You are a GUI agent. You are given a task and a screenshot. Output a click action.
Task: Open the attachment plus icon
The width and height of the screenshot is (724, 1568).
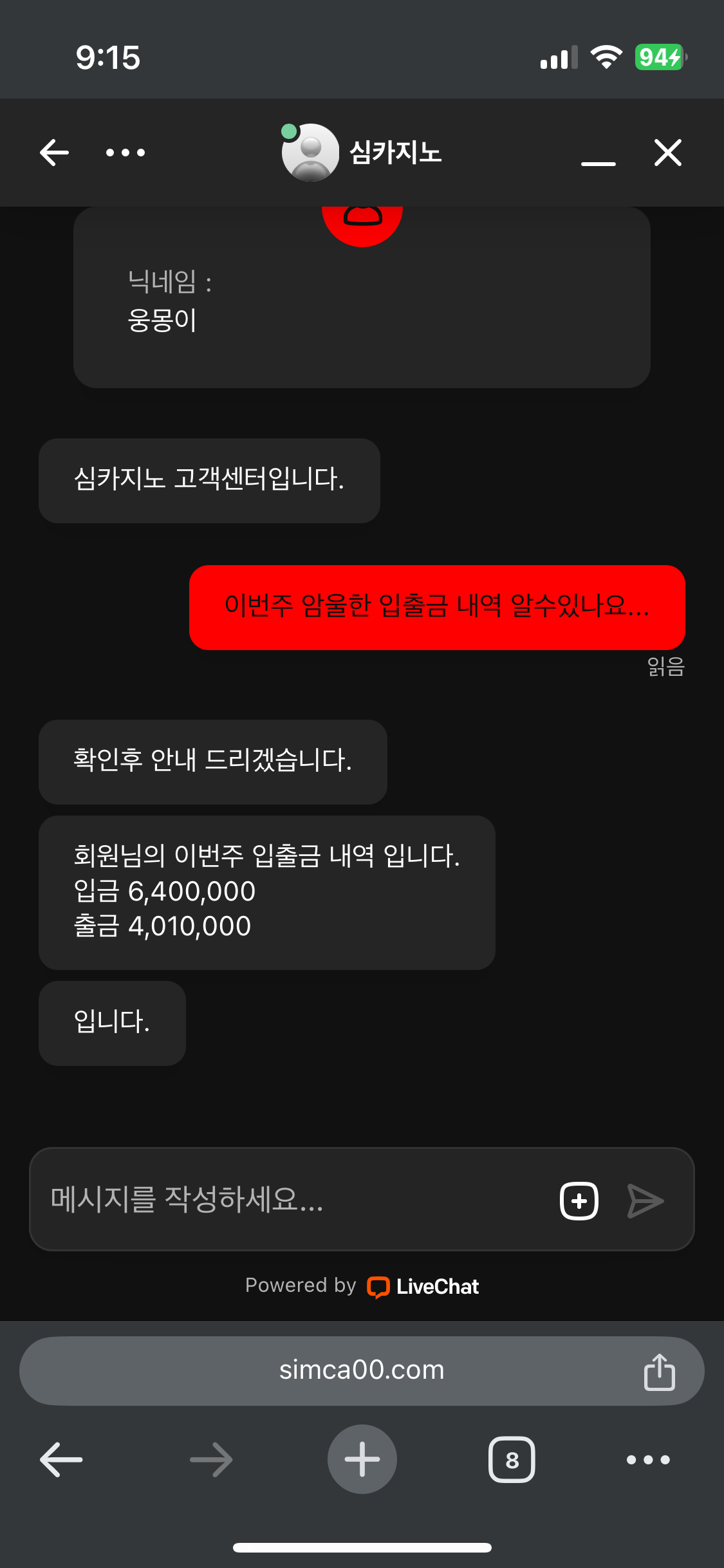pyautogui.click(x=579, y=1200)
